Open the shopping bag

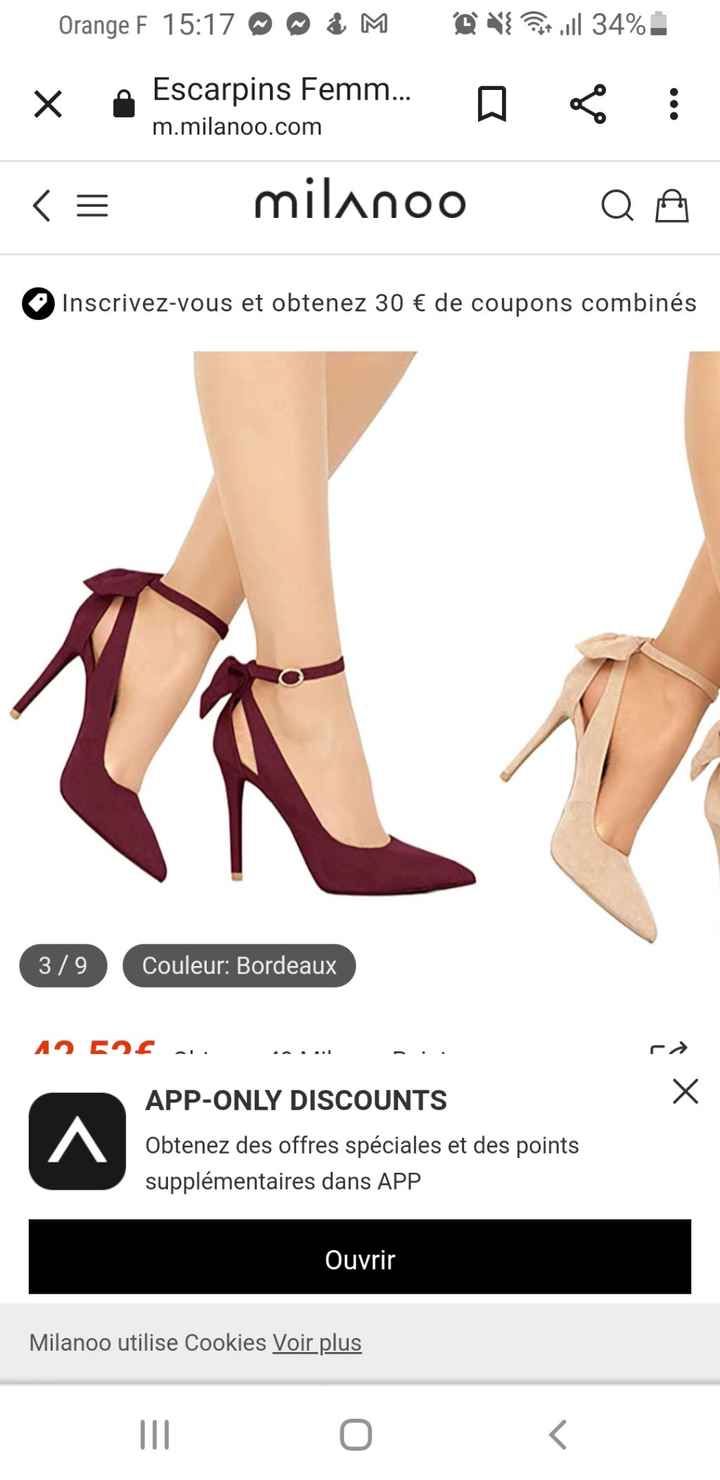672,206
